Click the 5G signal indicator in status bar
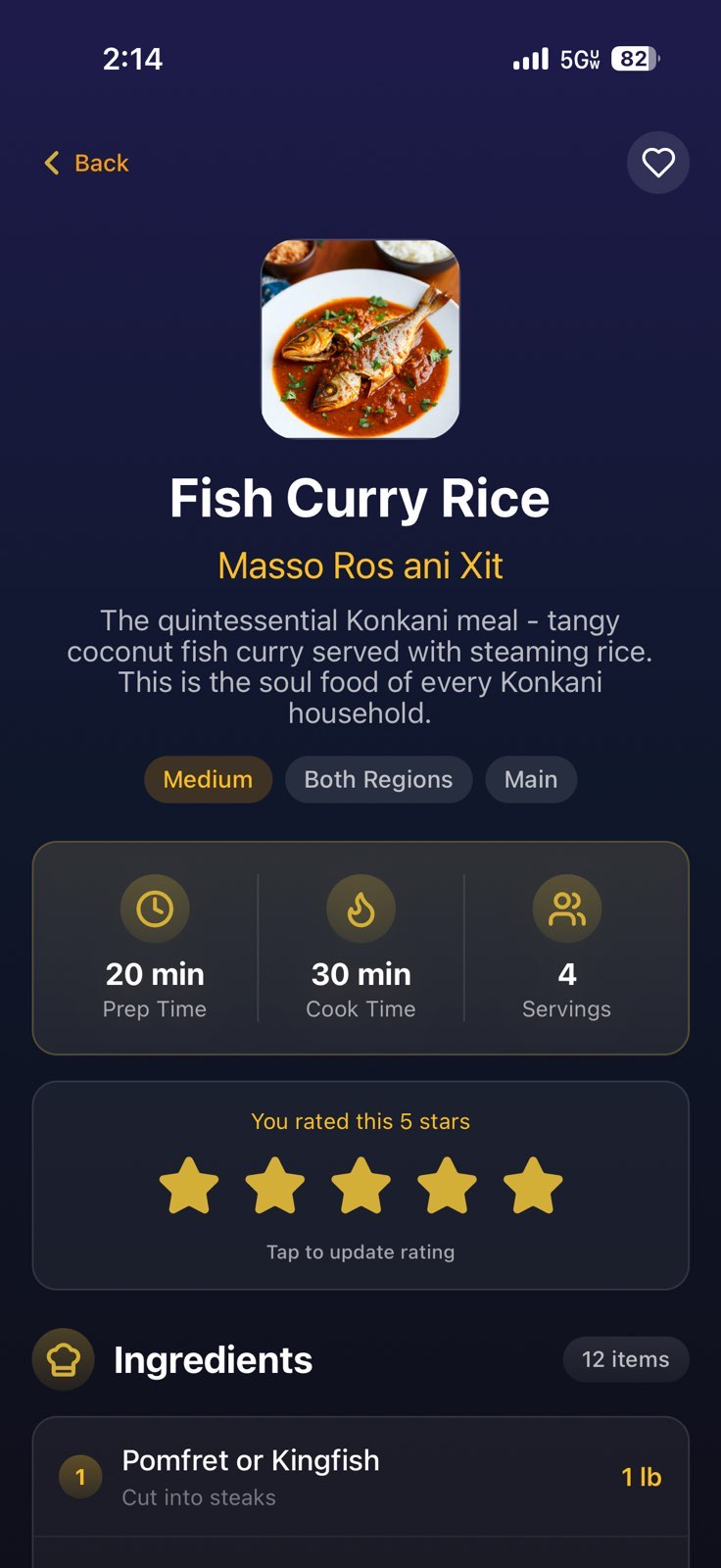This screenshot has height=1568, width=721. tap(576, 59)
